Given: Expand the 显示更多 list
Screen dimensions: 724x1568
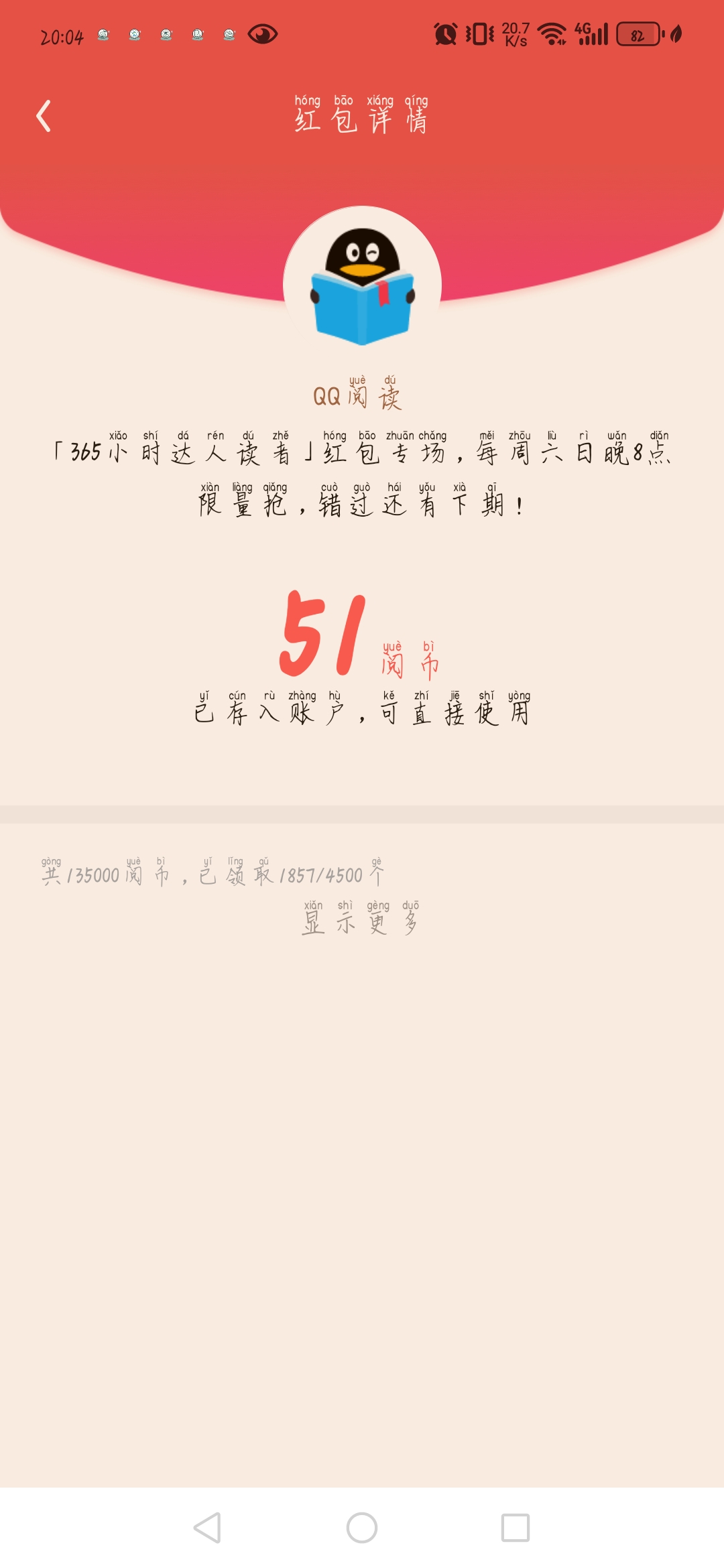Looking at the screenshot, I should pyautogui.click(x=361, y=917).
